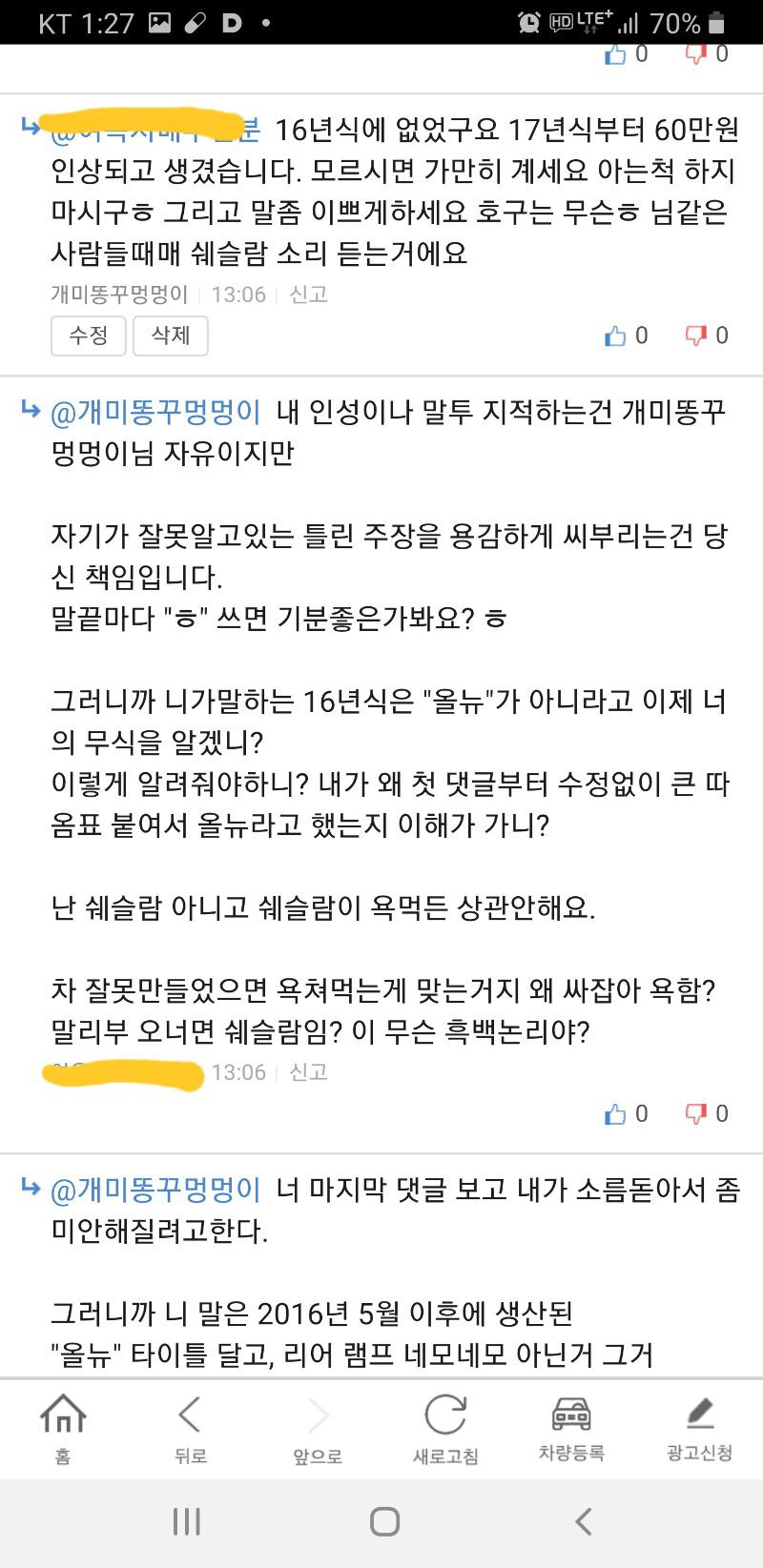Open the system recent apps view
763x1568 pixels.
[x=187, y=1522]
